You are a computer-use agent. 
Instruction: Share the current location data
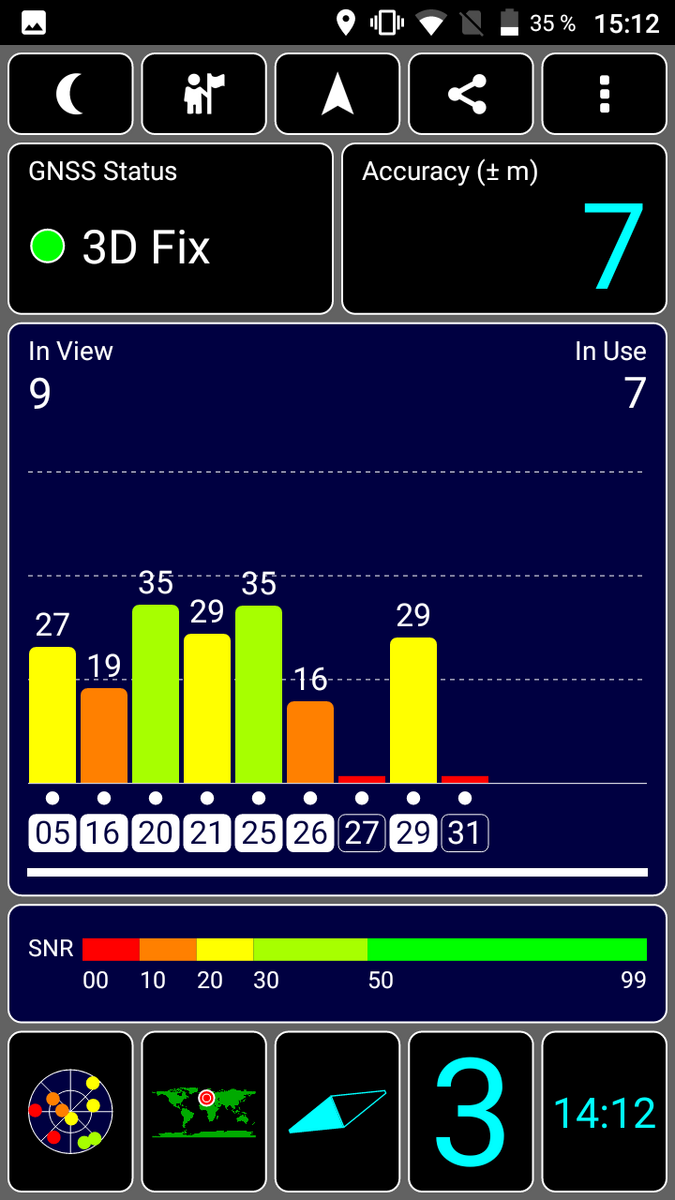point(471,94)
